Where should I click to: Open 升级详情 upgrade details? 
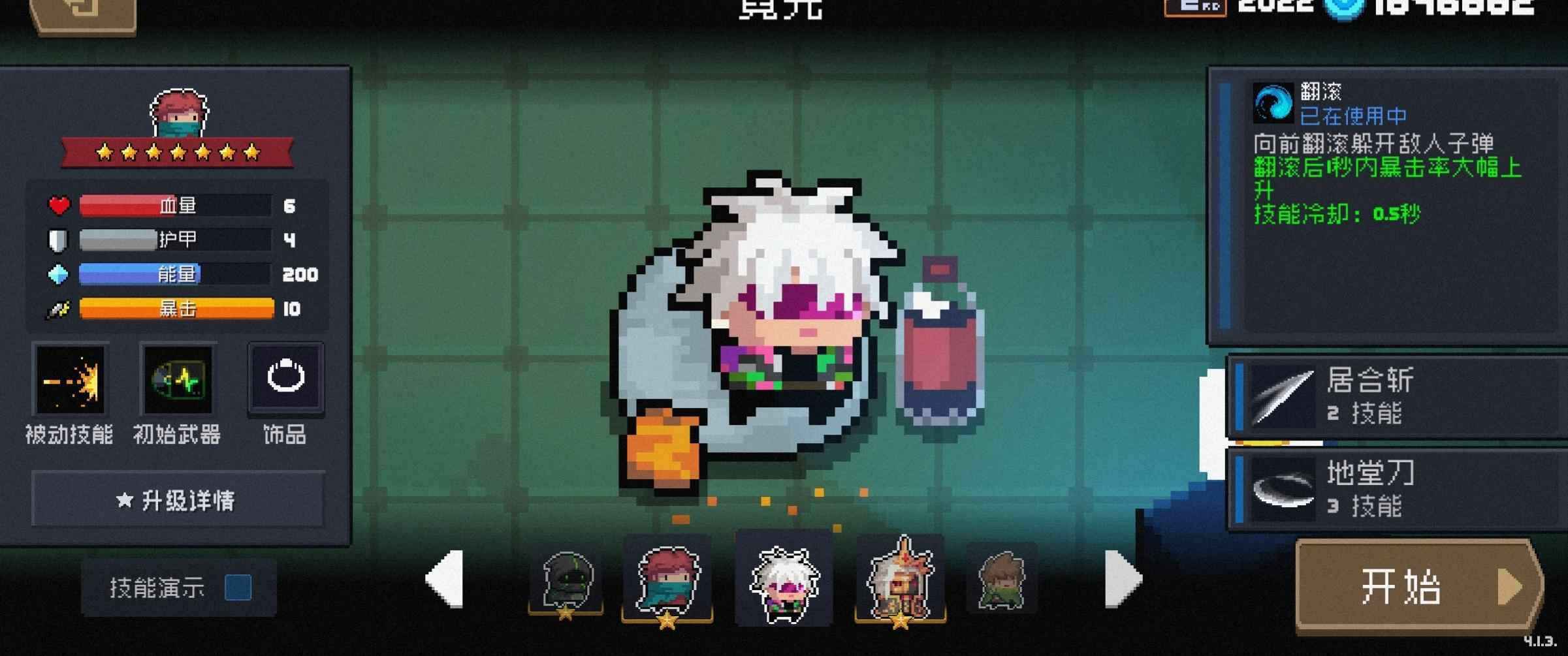178,500
